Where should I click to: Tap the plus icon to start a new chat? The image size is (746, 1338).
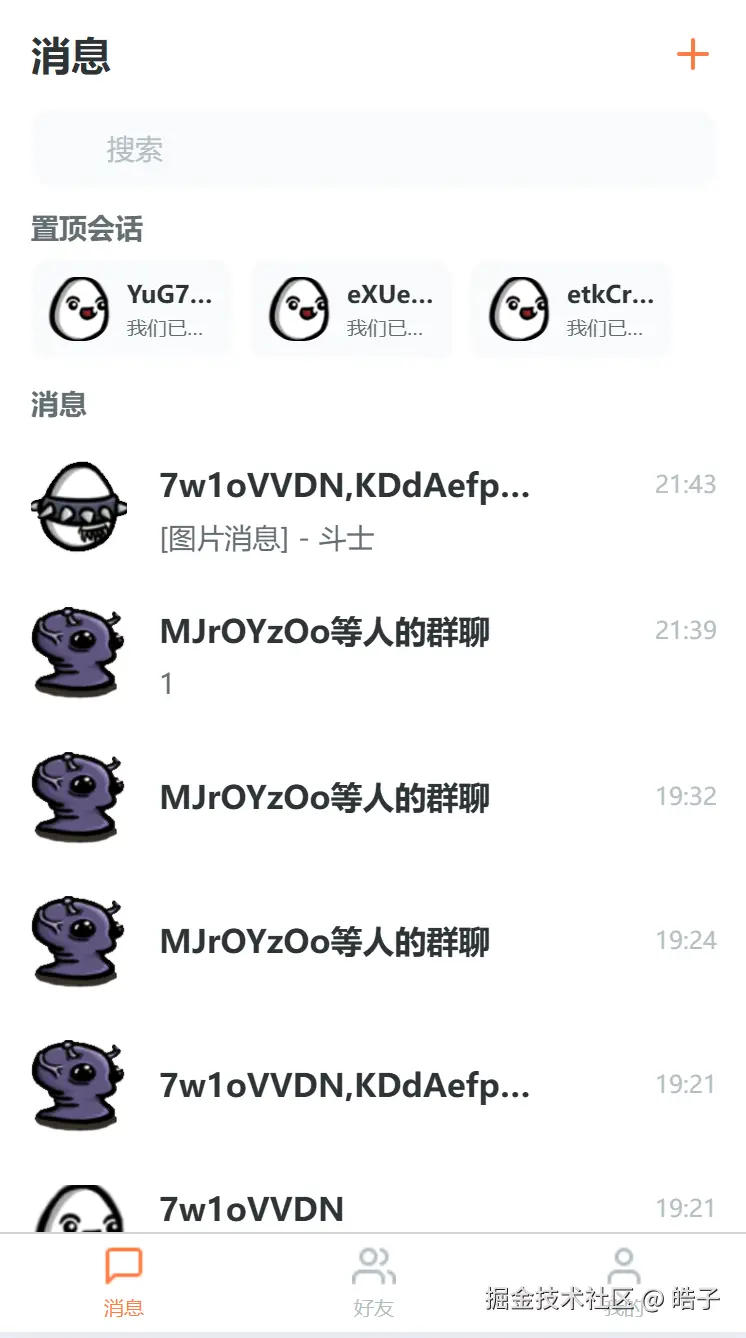[692, 55]
